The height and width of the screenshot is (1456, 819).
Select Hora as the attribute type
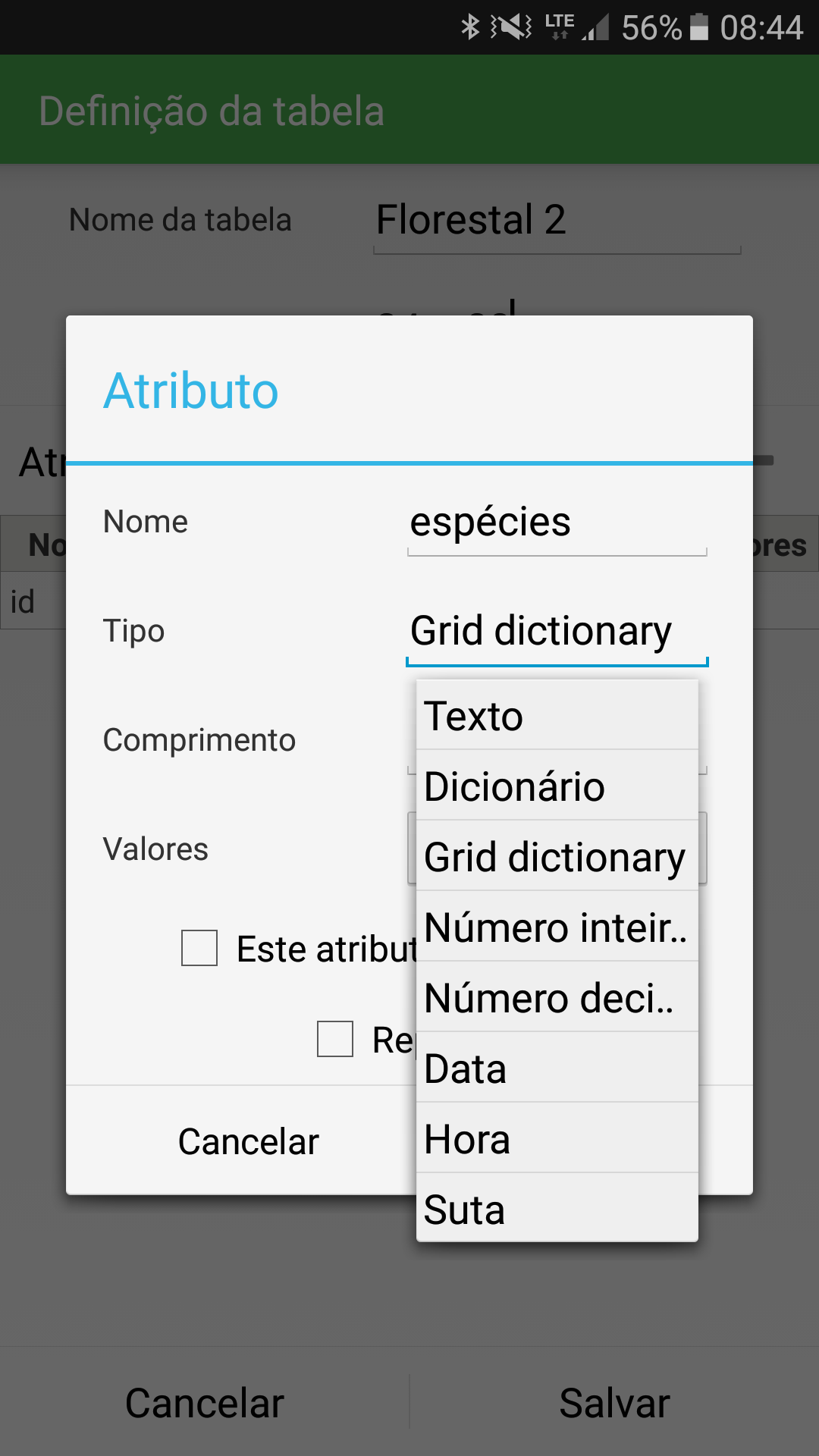click(557, 1139)
